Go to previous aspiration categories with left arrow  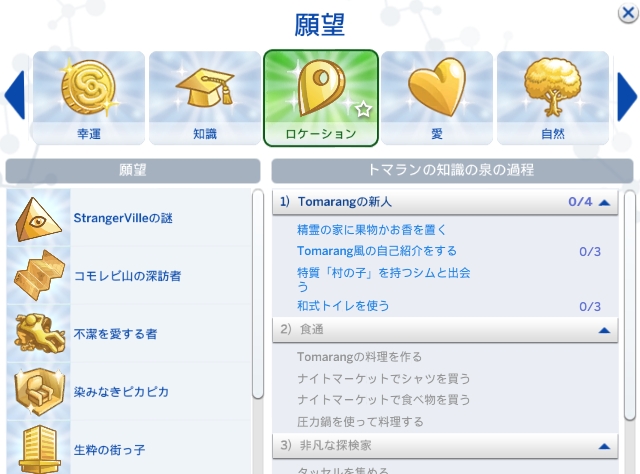point(14,96)
